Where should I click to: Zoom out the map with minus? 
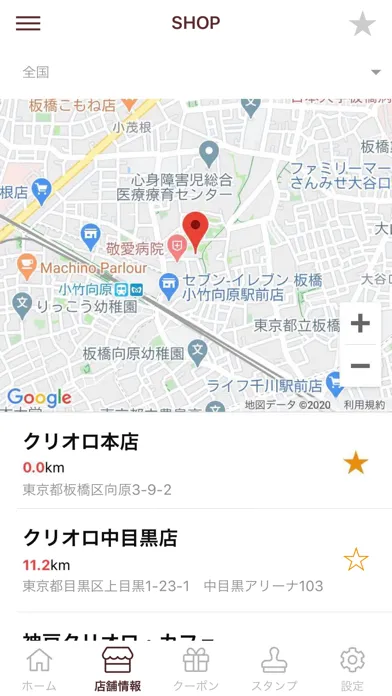tap(360, 366)
